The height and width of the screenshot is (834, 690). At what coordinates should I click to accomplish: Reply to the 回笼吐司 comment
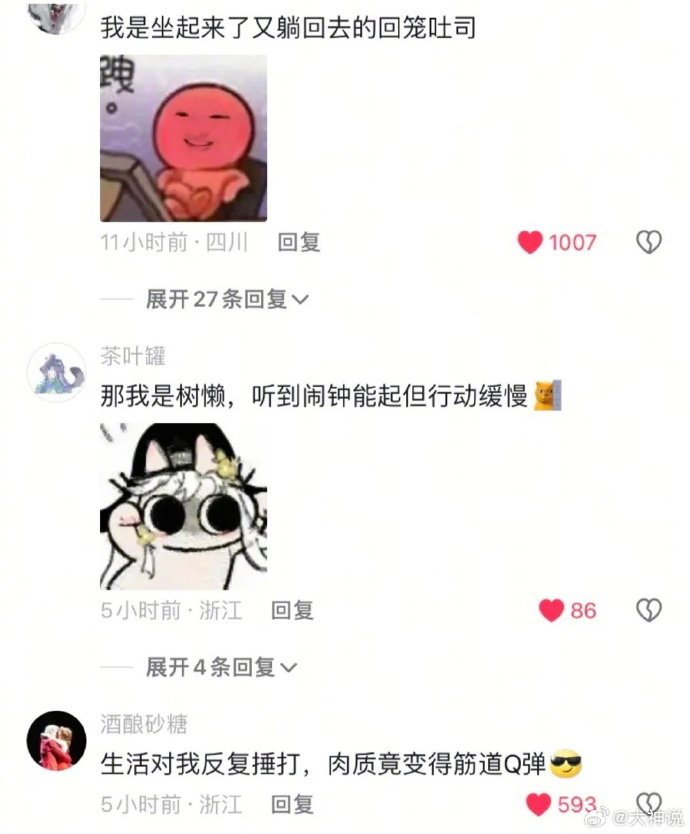pyautogui.click(x=298, y=242)
